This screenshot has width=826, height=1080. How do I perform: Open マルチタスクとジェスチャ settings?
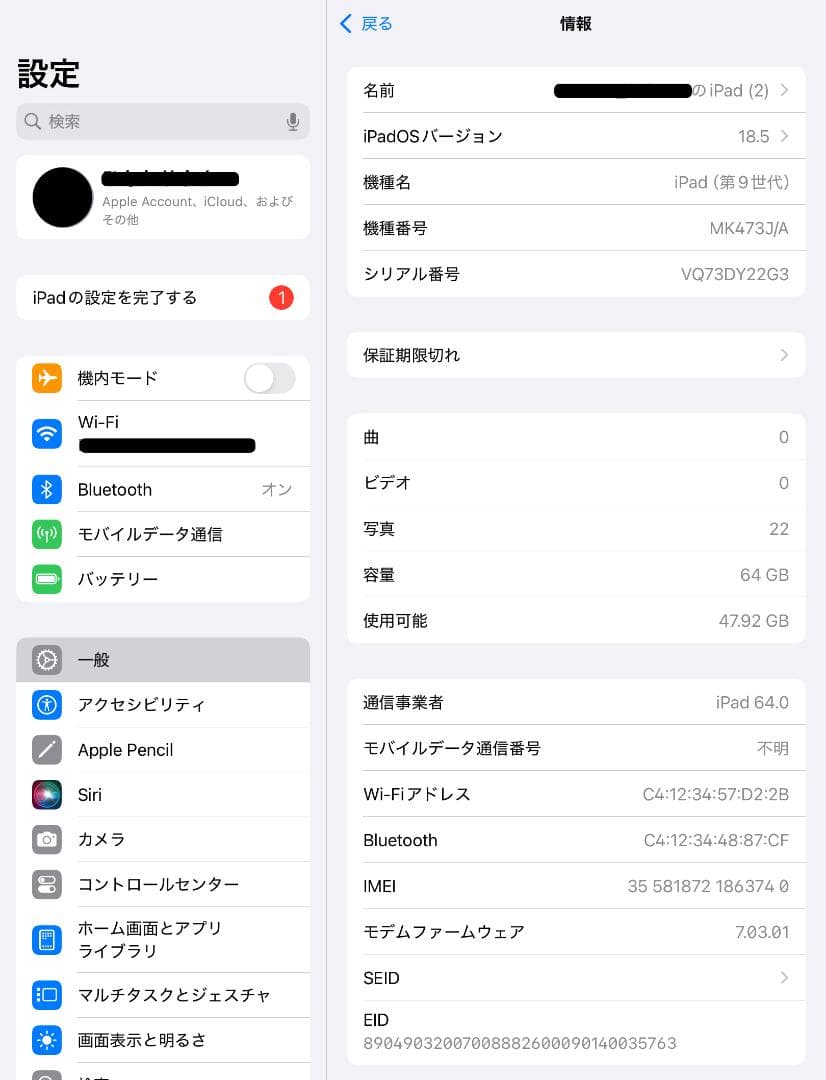tap(163, 995)
